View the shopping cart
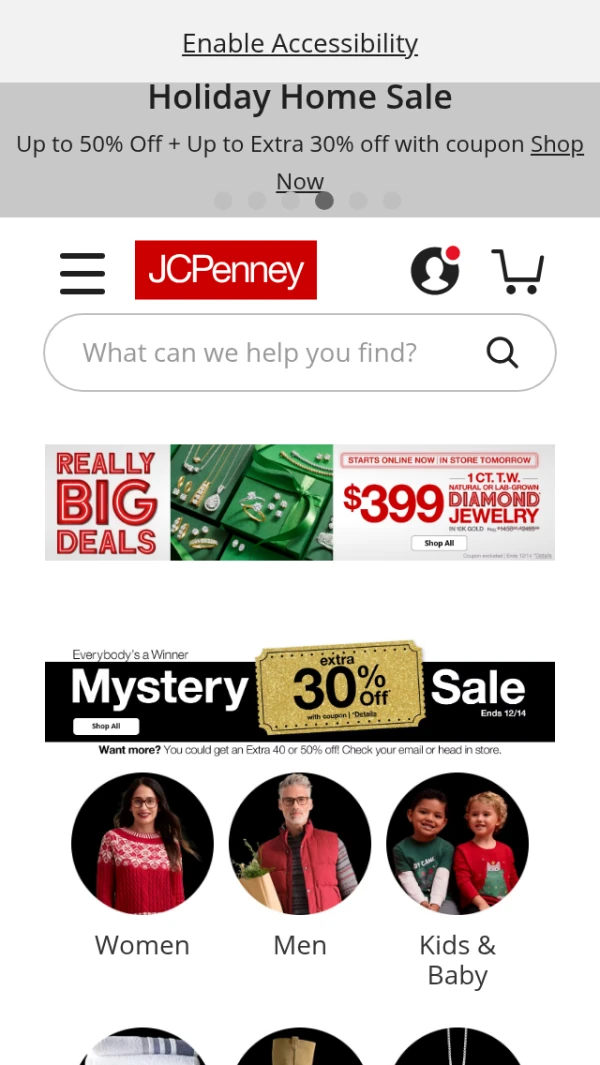The width and height of the screenshot is (600, 1065). [518, 271]
